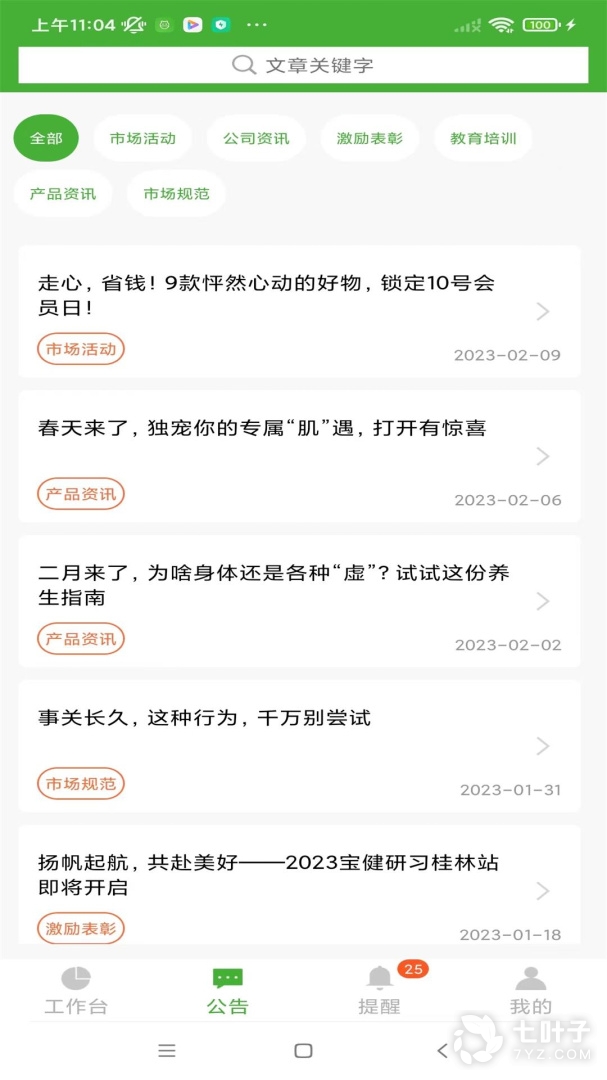Choose the 激励表彰 category chip
Screen dimensions: 607x1080
tap(370, 138)
